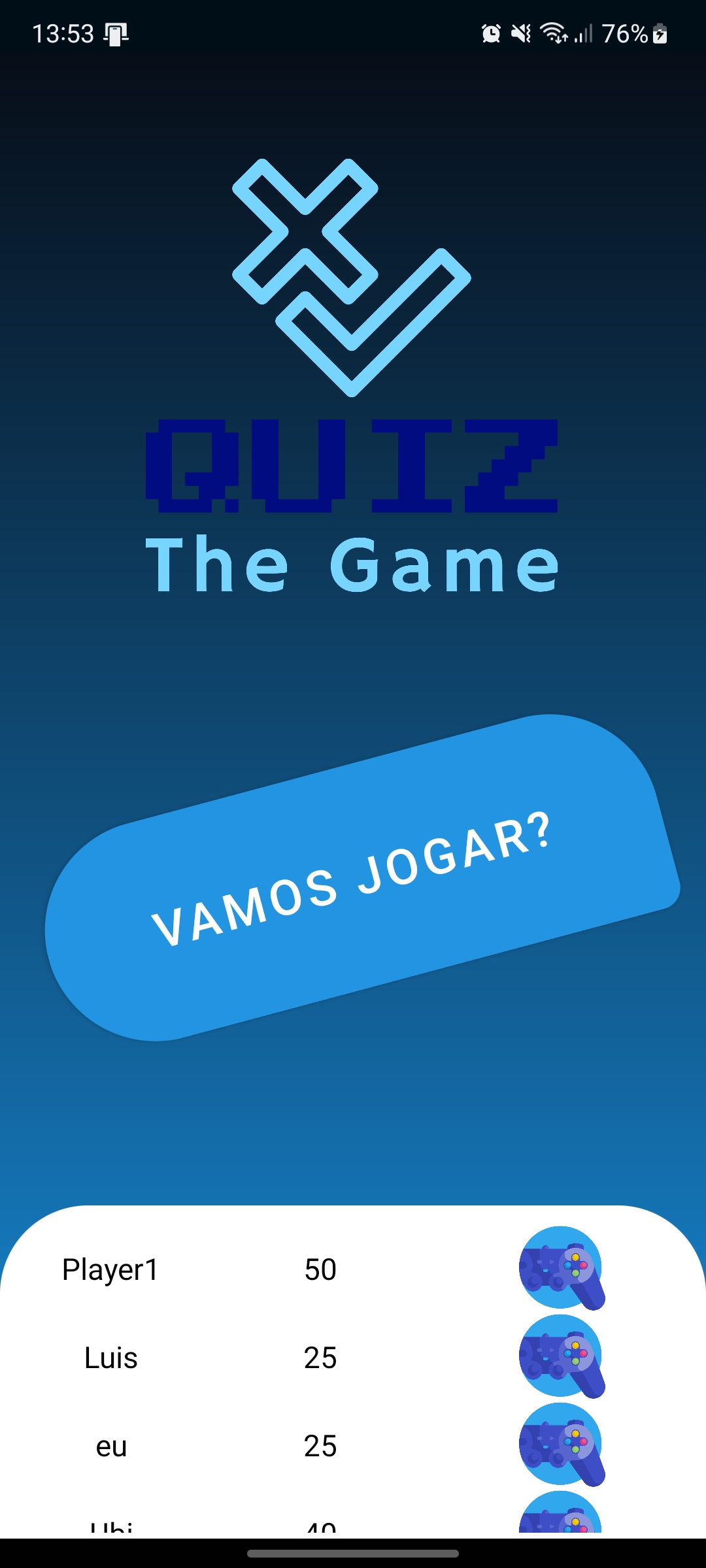Tap the VAMOS JOGAR? button
Screen dimensions: 706x1568
point(363,877)
